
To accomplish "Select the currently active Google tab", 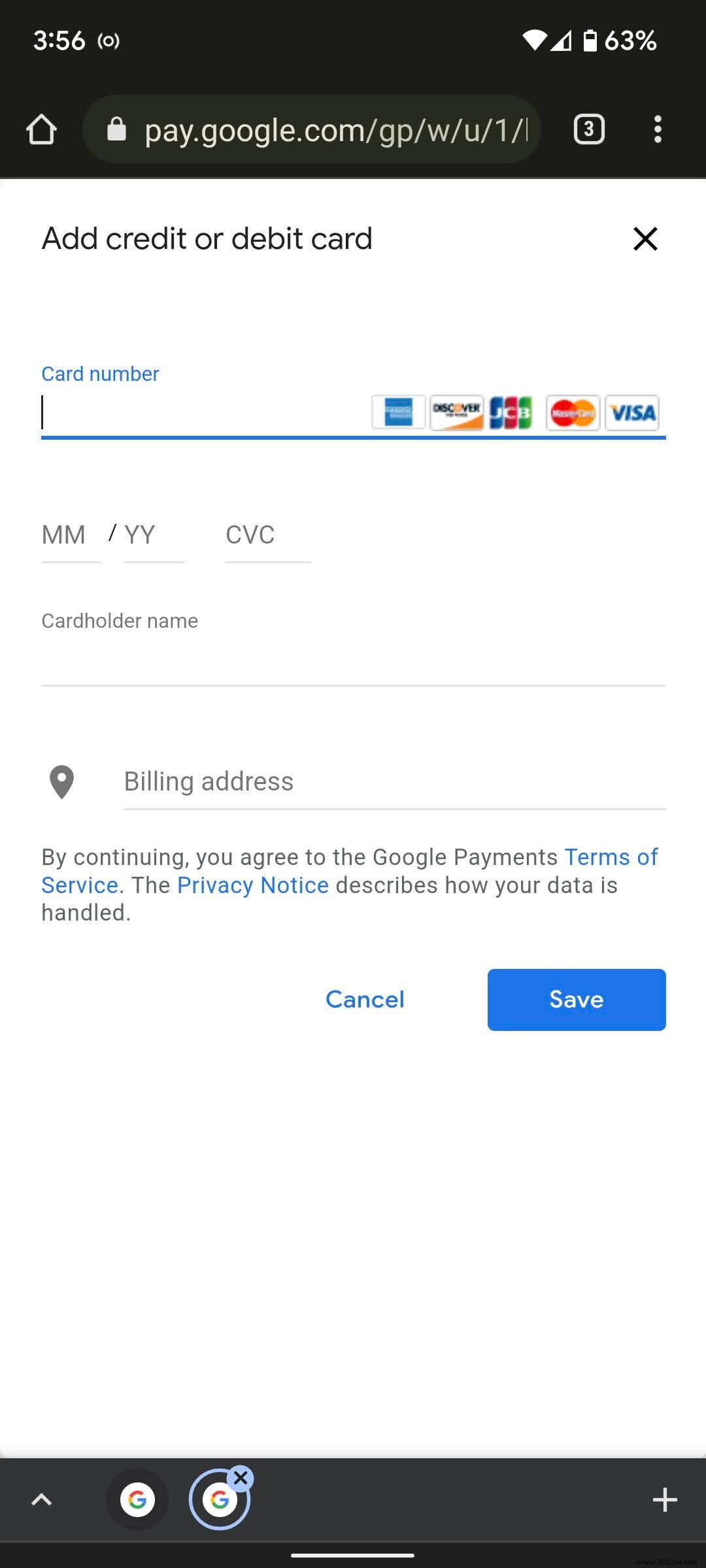I will pos(220,1499).
